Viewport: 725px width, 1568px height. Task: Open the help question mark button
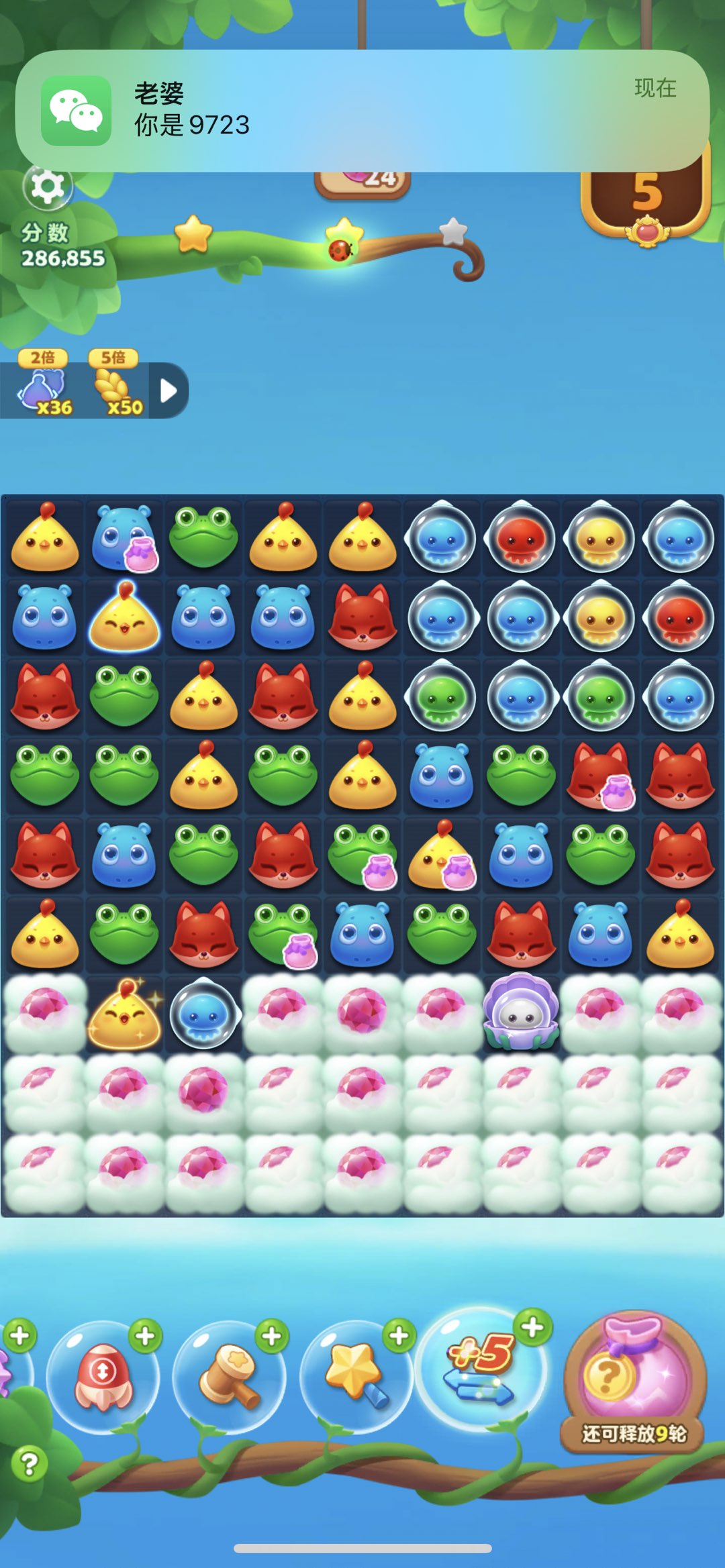point(30,1463)
